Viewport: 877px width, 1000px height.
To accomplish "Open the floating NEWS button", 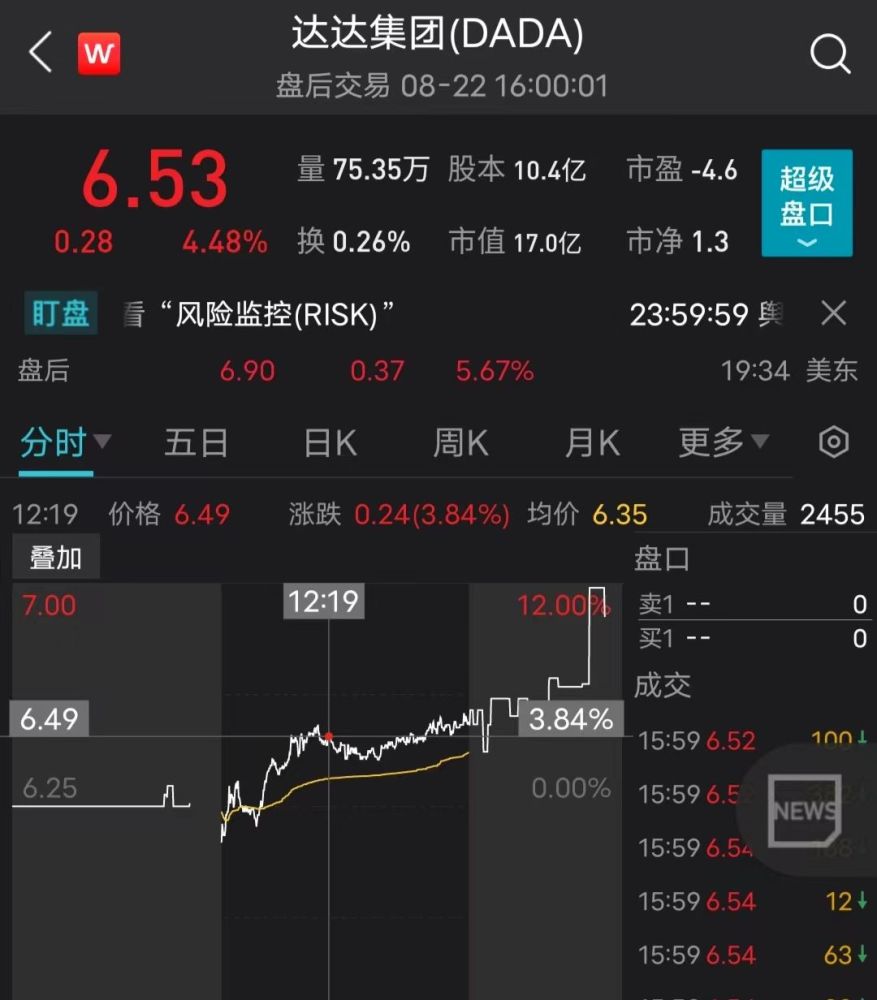I will pos(805,809).
